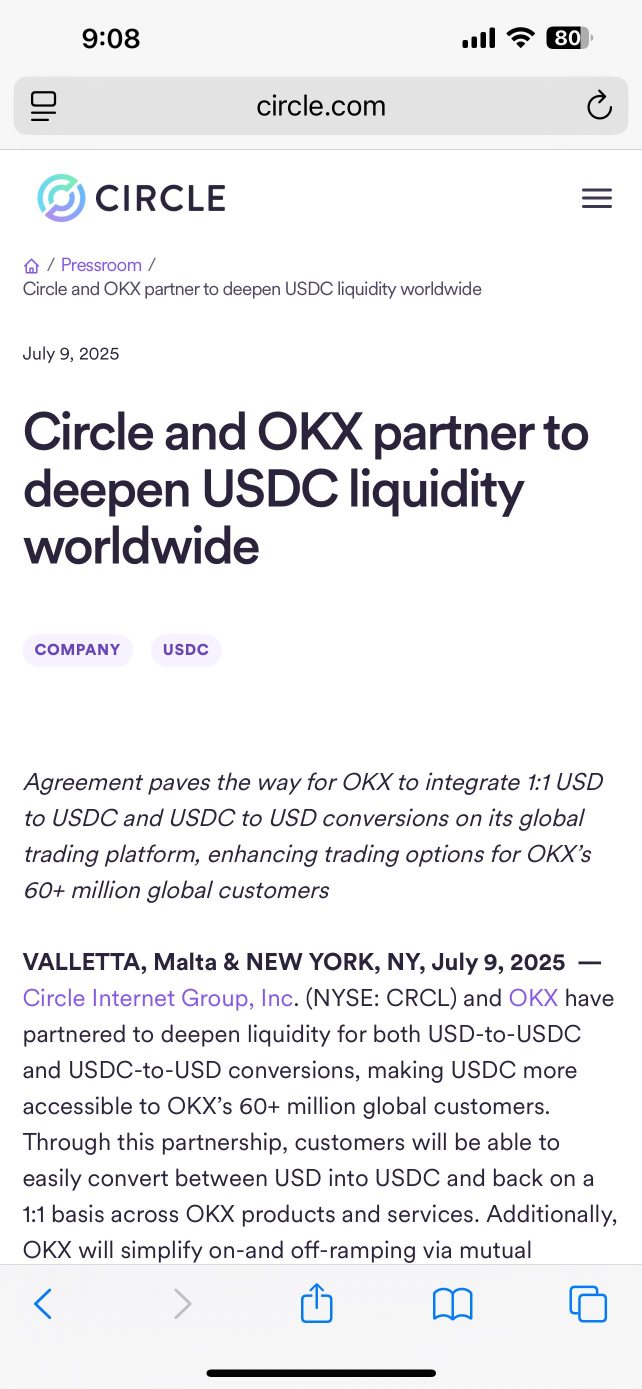Open the page format options
642x1389 pixels.
[44, 106]
